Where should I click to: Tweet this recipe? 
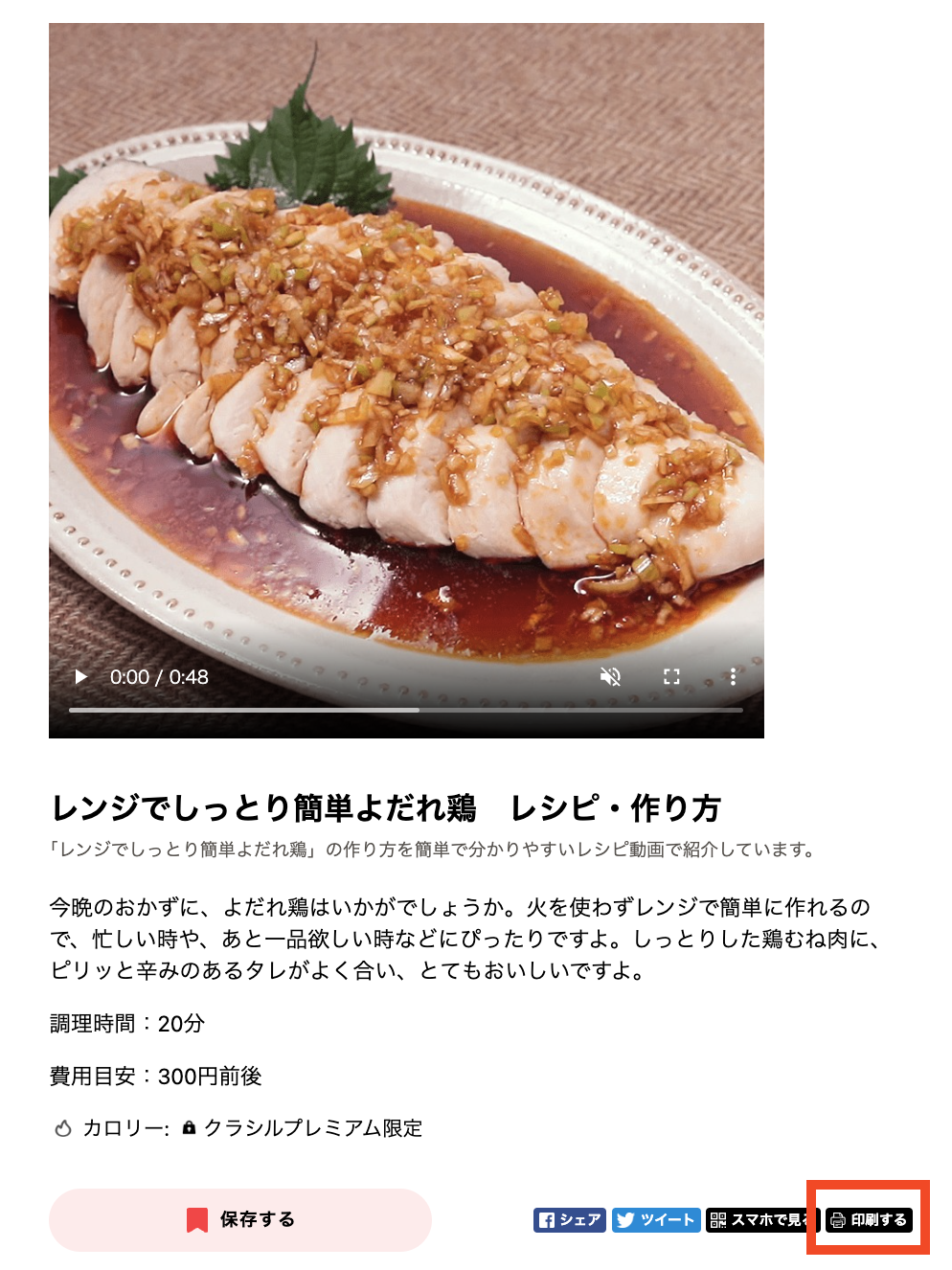pos(656,1219)
